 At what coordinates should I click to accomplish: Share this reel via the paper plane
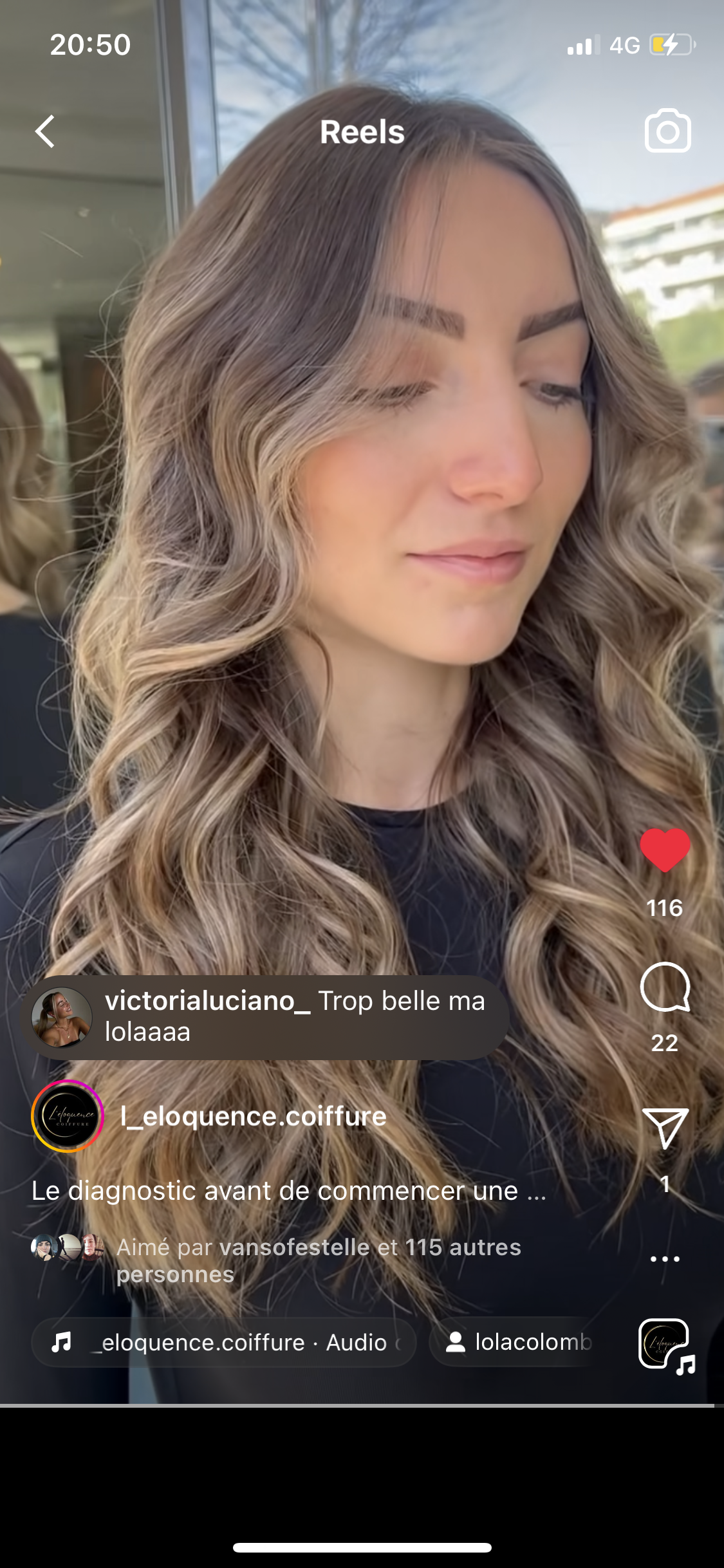pyautogui.click(x=665, y=1128)
